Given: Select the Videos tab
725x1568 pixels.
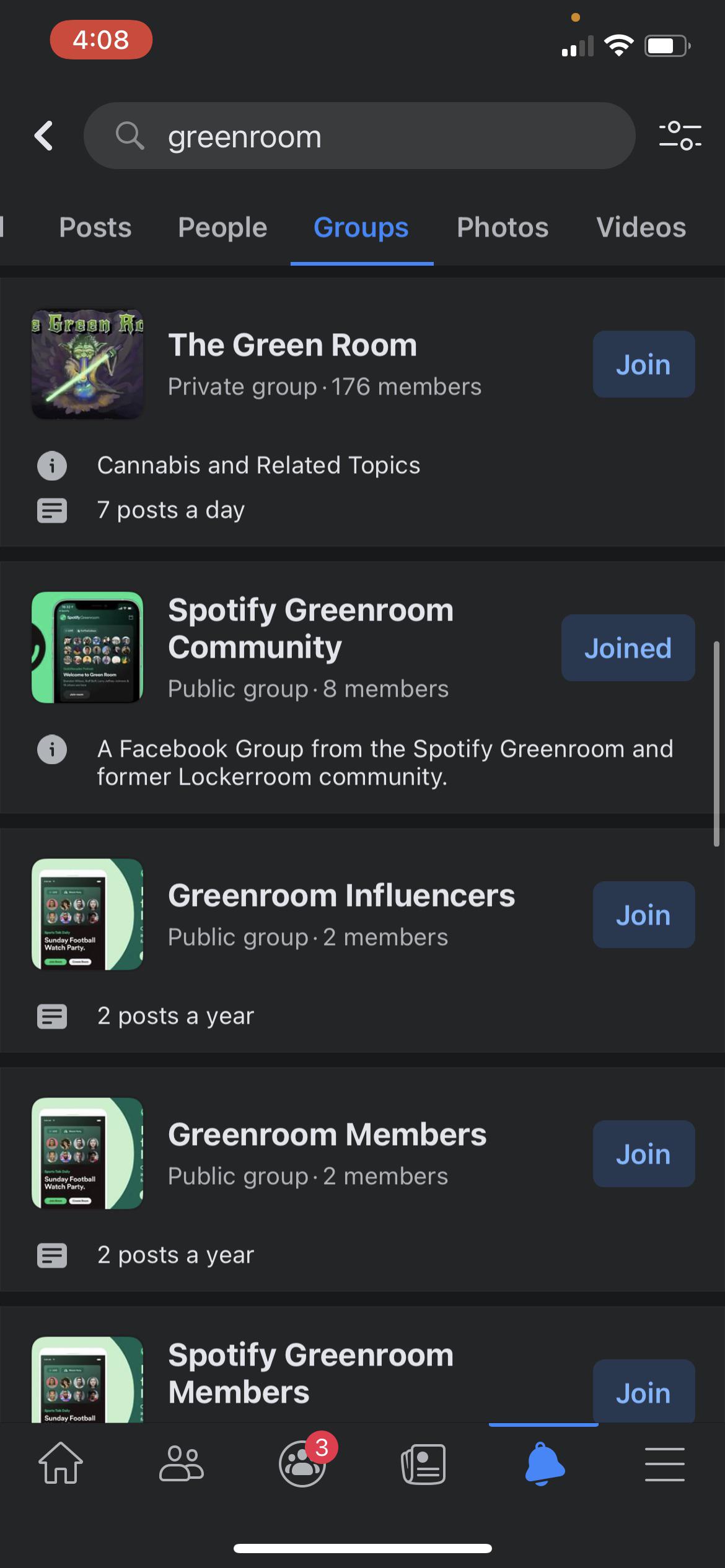Looking at the screenshot, I should tap(641, 228).
